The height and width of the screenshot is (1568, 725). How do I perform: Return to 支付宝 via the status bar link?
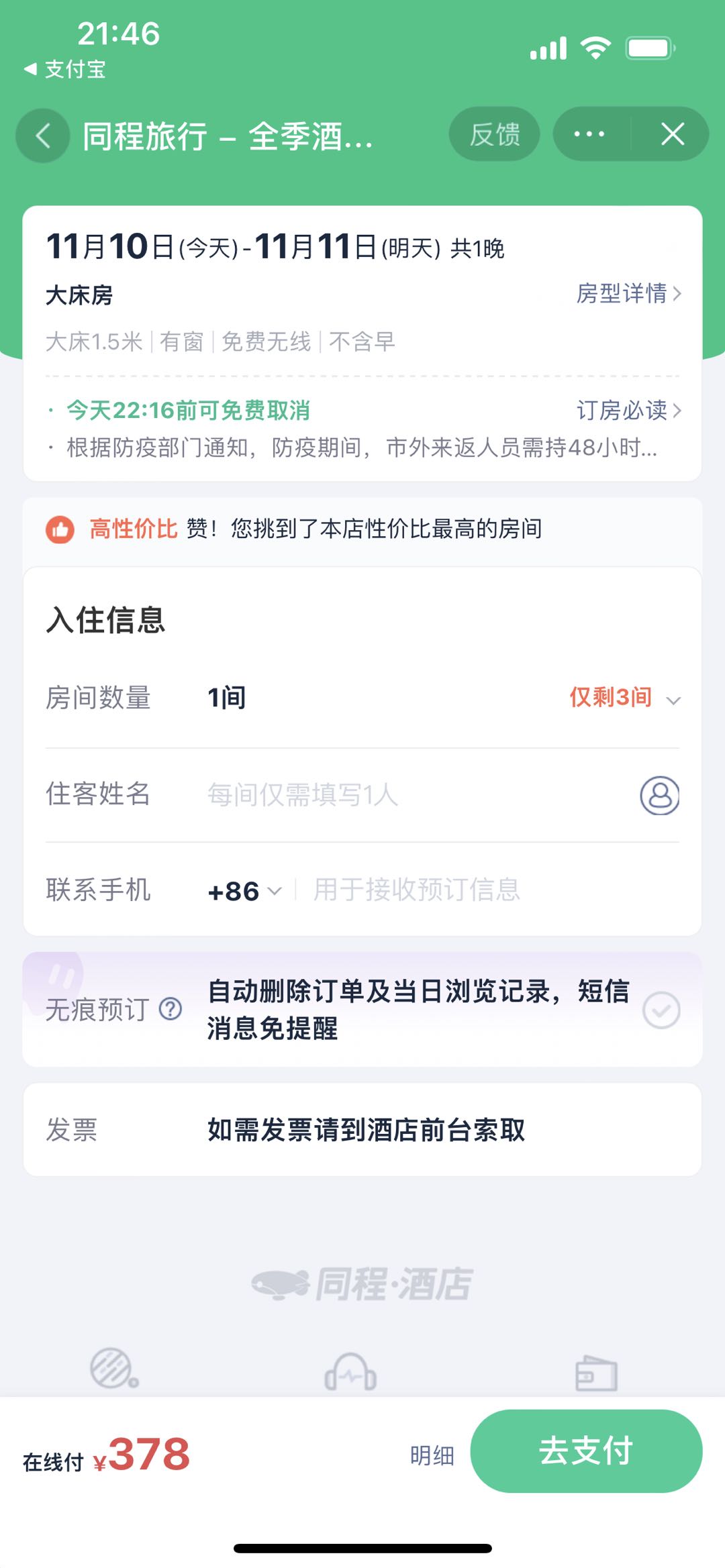coord(64,68)
